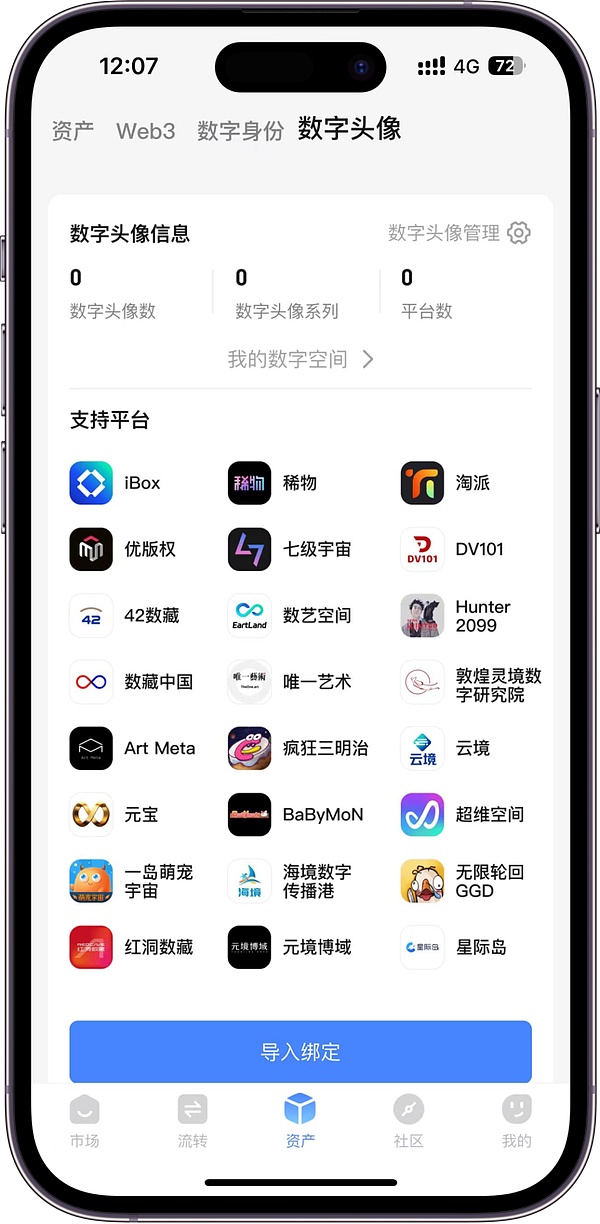The height and width of the screenshot is (1224, 600).
Task: Select the Art Meta platform
Action: point(133,748)
